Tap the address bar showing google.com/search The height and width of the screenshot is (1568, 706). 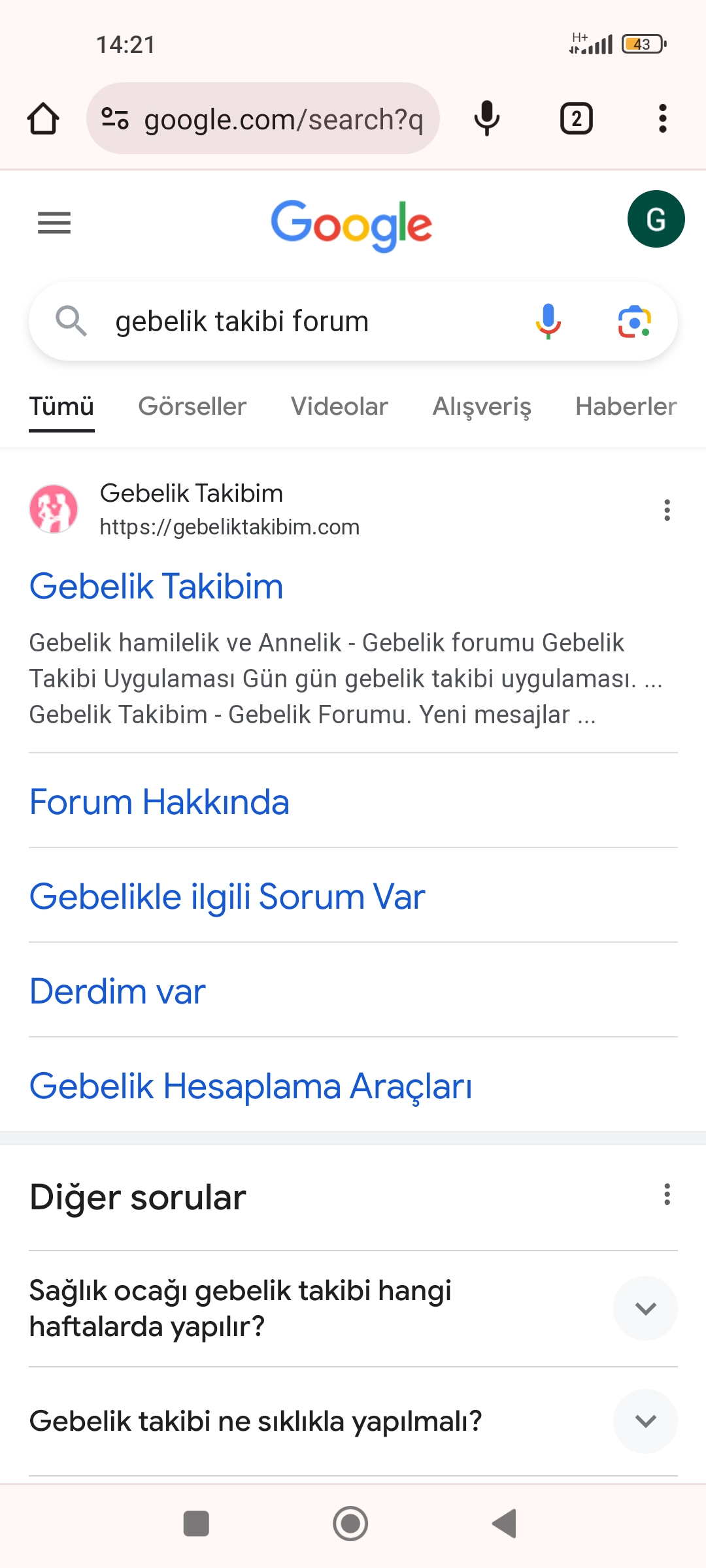[x=263, y=119]
